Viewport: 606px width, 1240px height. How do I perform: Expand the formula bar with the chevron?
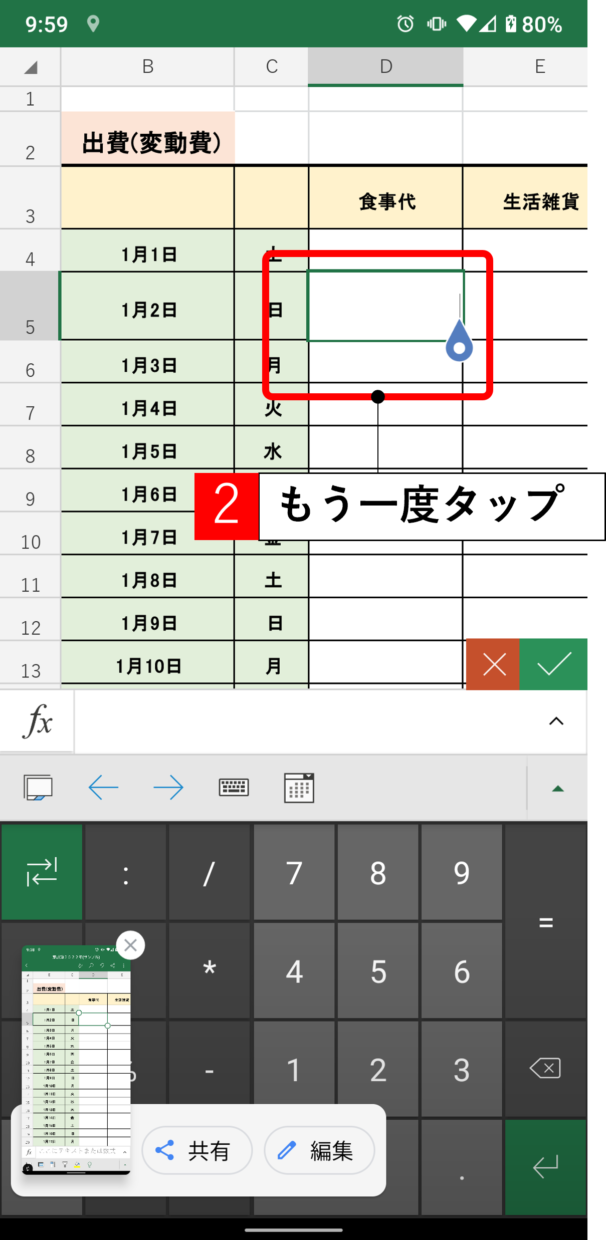coord(557,721)
